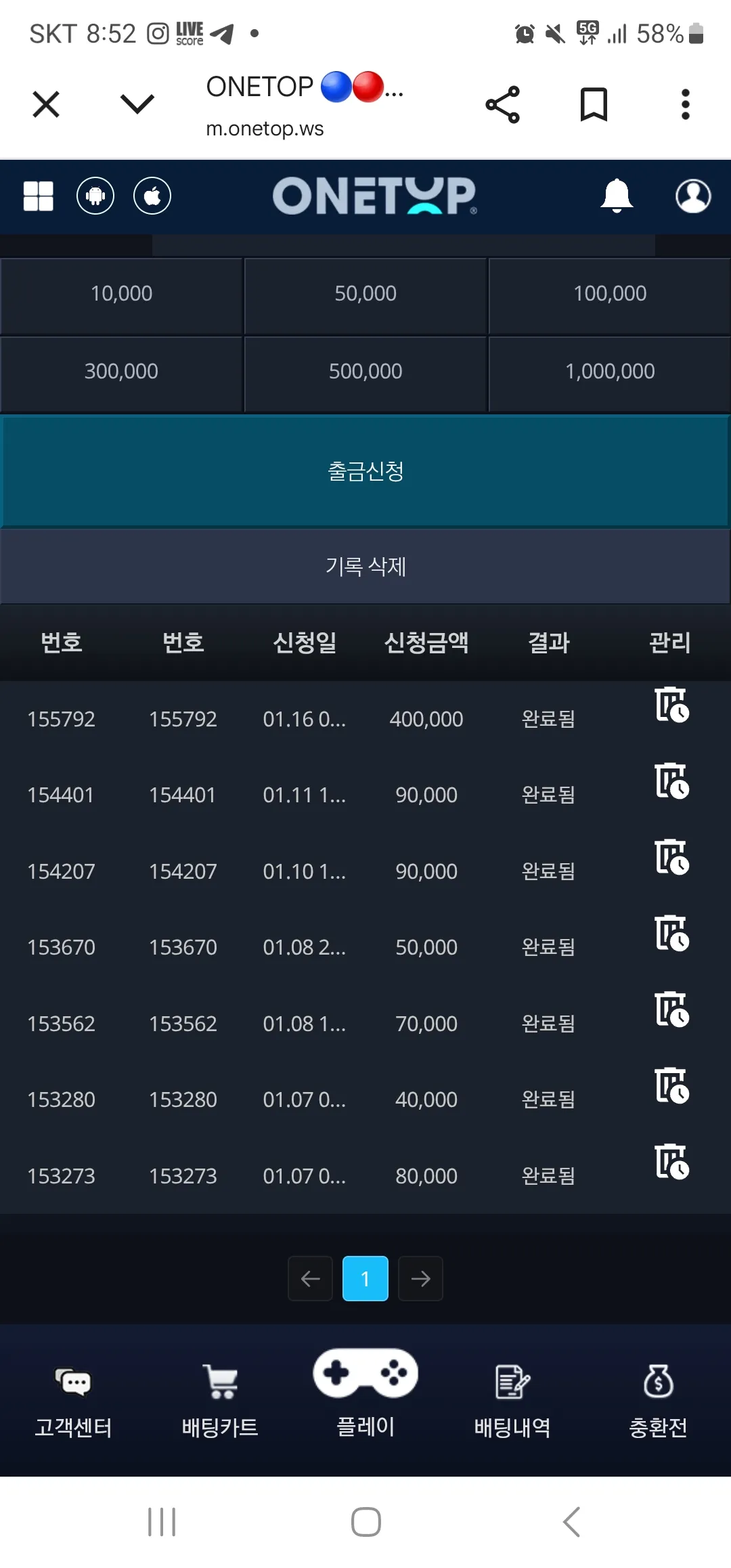Open the grid menu icon

[x=39, y=196]
